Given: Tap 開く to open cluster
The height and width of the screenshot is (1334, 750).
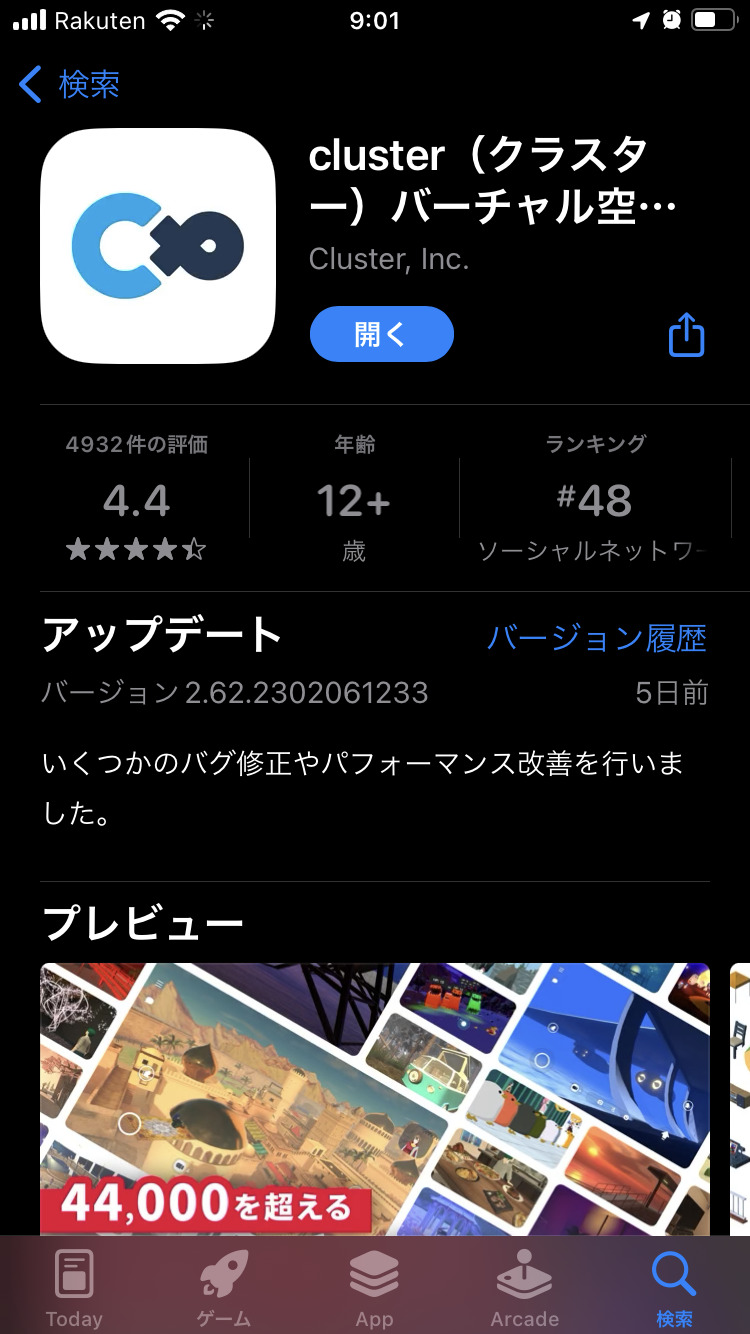Looking at the screenshot, I should [x=381, y=334].
